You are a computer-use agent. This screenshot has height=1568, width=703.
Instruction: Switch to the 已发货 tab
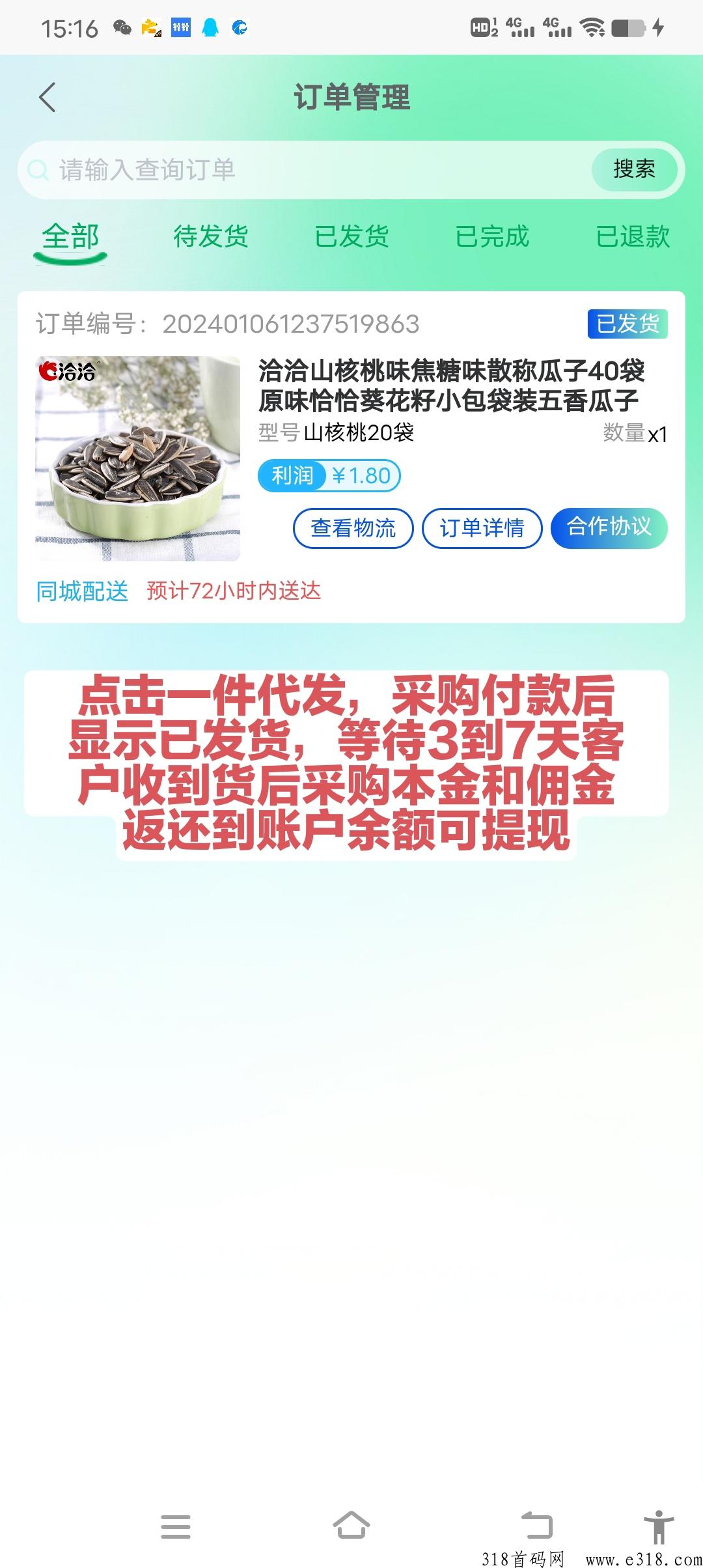click(x=351, y=236)
